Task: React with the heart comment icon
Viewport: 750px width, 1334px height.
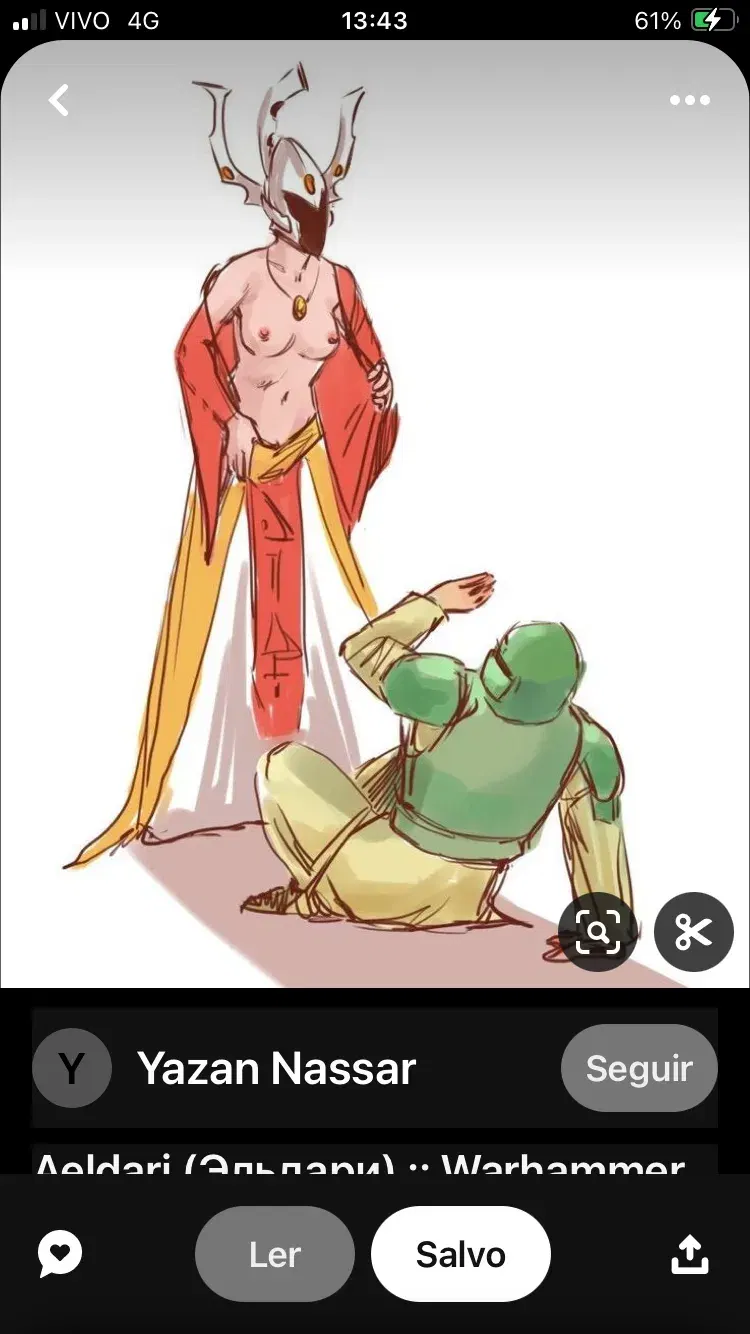Action: click(x=60, y=1254)
